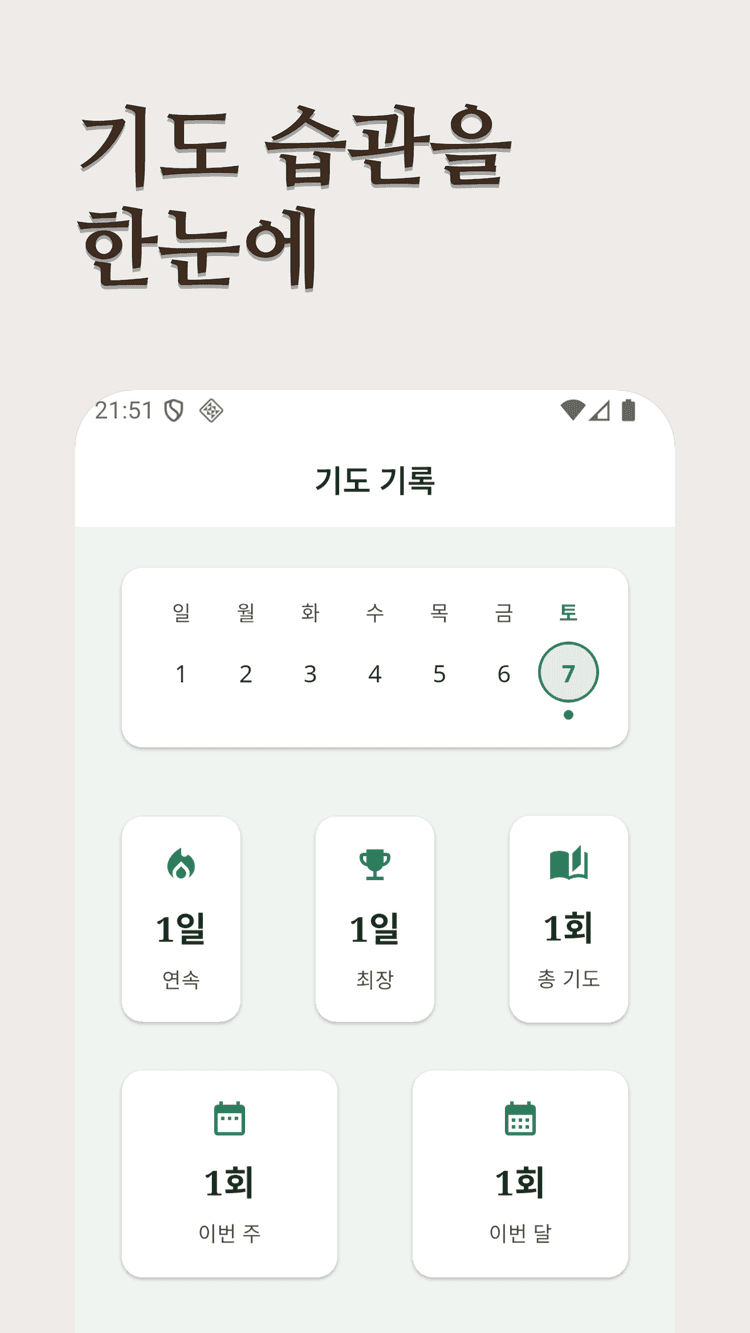Screen dimensions: 750x1333
Task: Click the trophy icon on the 최장 card
Action: pos(374,863)
